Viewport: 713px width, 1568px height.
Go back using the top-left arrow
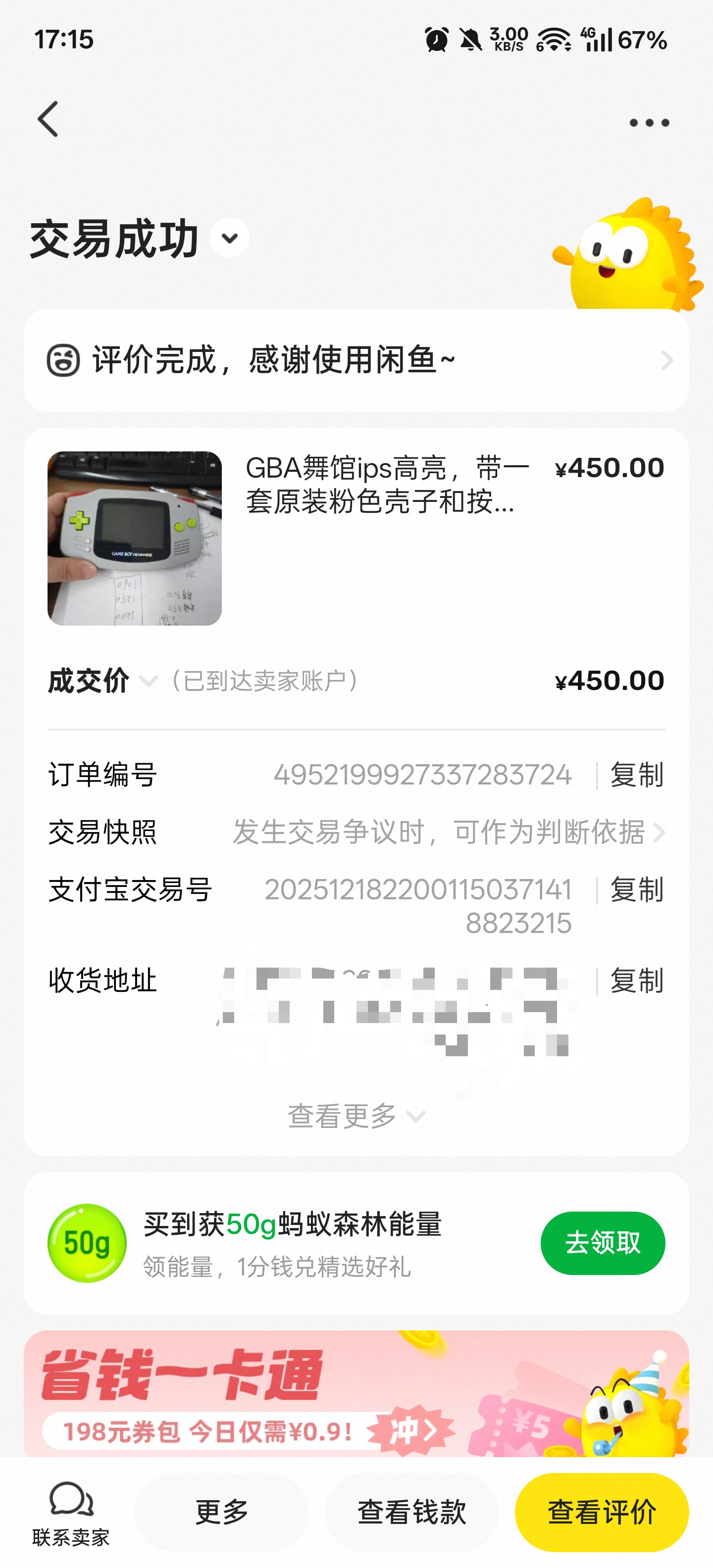point(49,119)
